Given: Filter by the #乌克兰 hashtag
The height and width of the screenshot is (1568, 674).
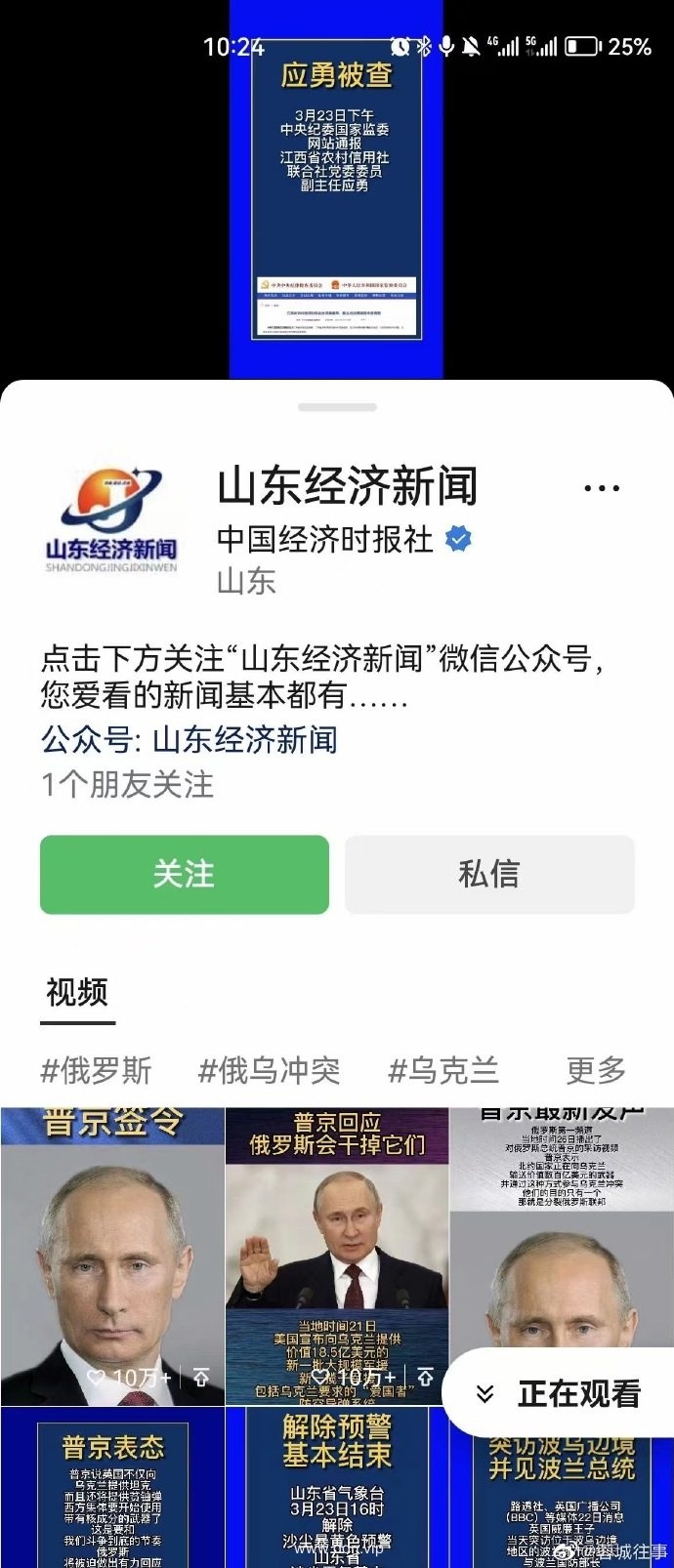Looking at the screenshot, I should click(443, 1070).
